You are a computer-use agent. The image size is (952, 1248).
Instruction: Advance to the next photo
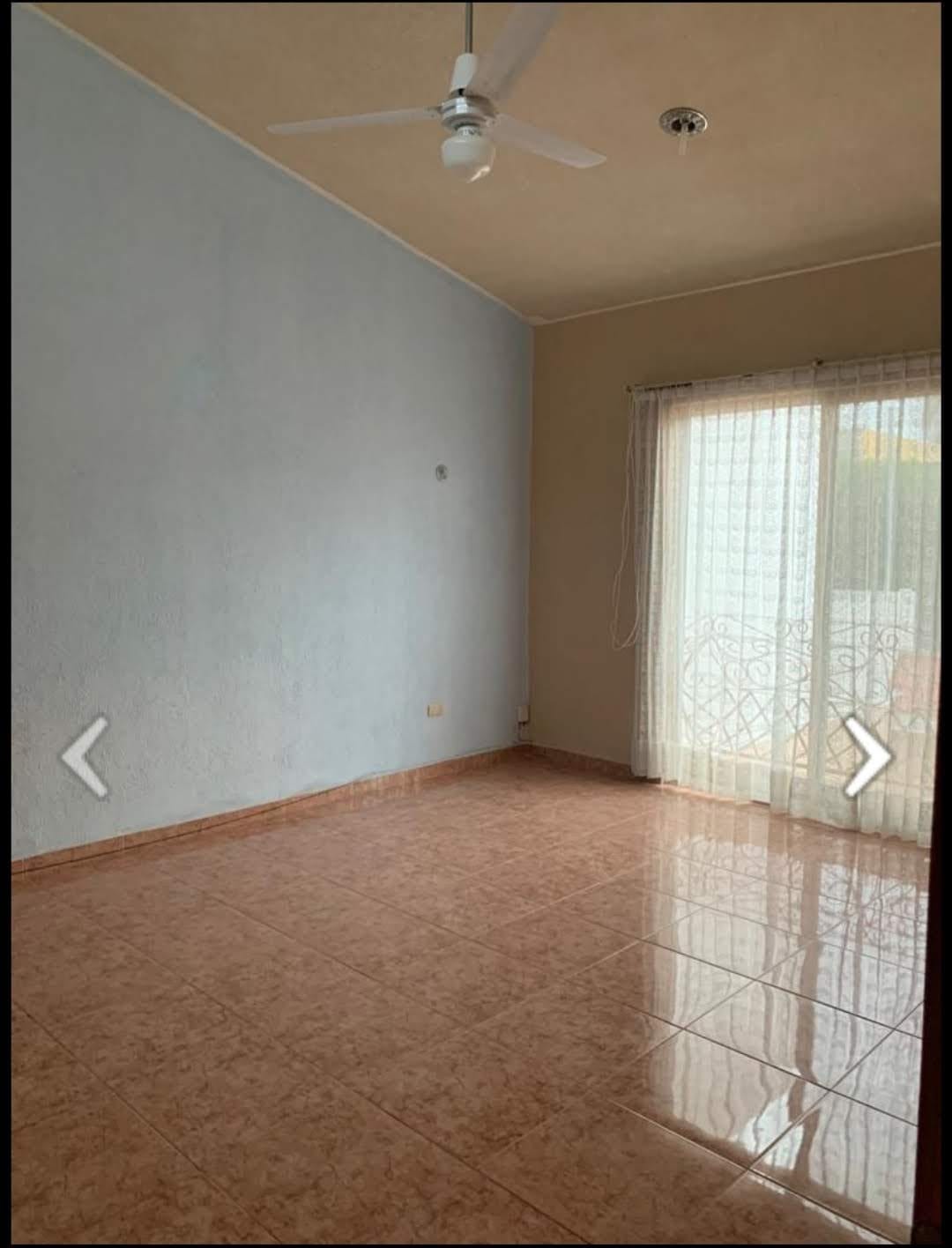[x=867, y=757]
